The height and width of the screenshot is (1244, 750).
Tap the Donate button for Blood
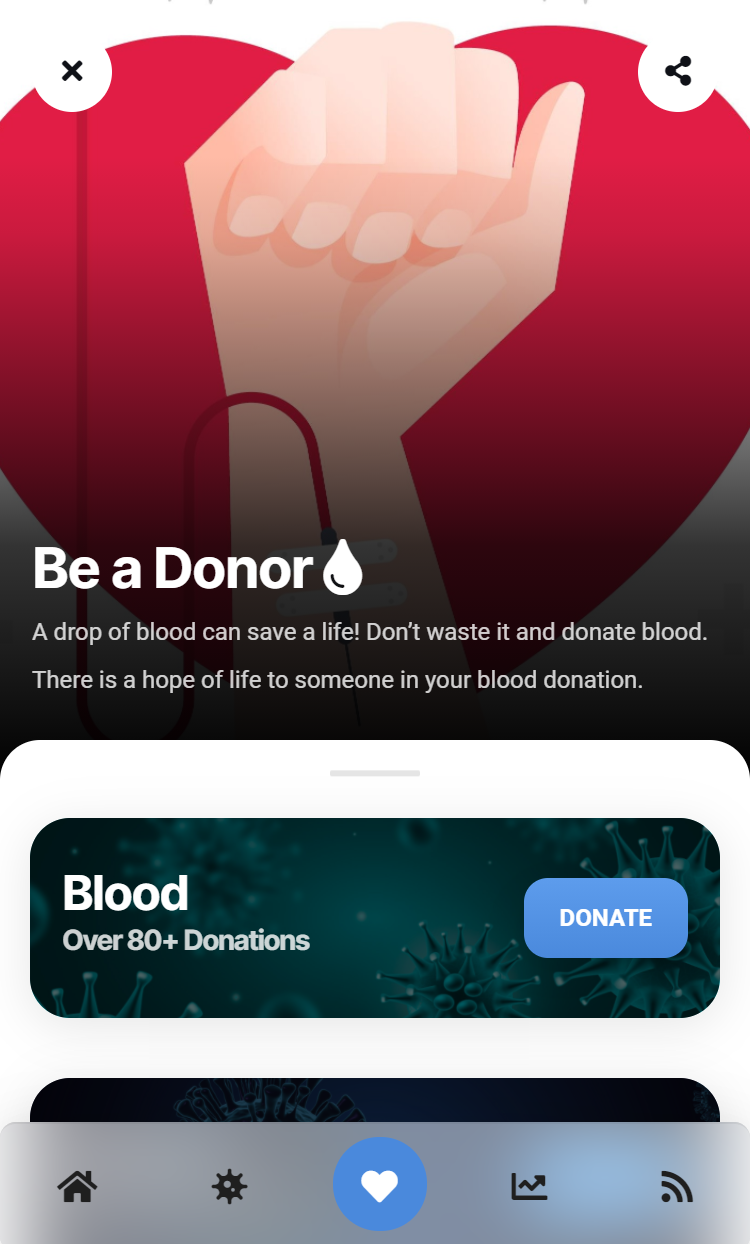coord(605,918)
